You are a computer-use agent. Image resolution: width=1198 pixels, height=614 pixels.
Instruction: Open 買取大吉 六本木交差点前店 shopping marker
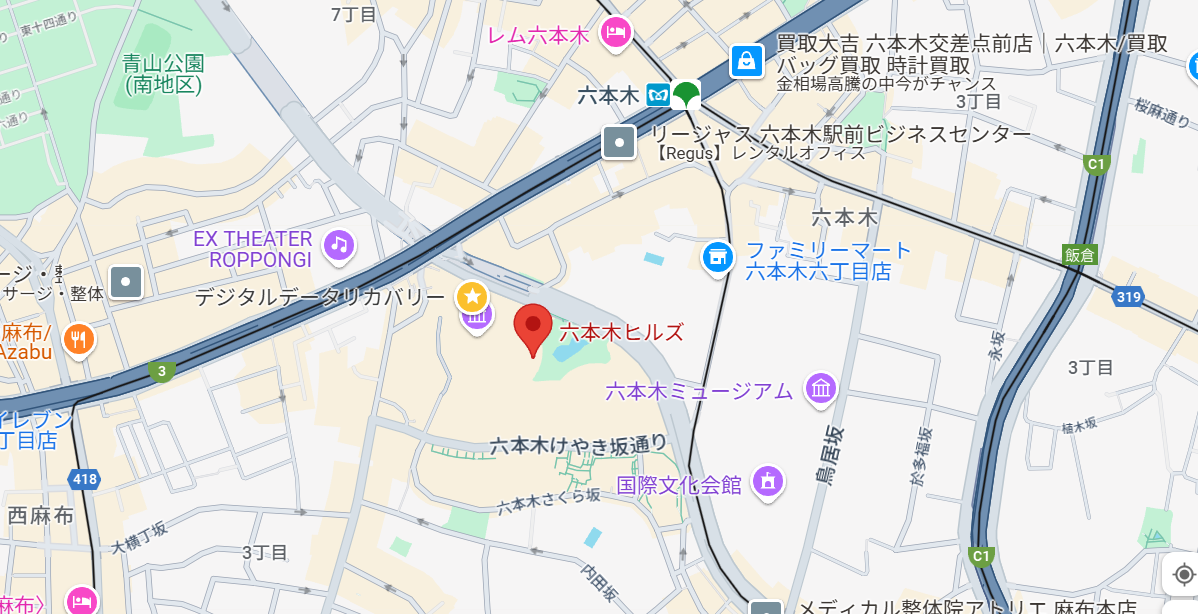(747, 61)
